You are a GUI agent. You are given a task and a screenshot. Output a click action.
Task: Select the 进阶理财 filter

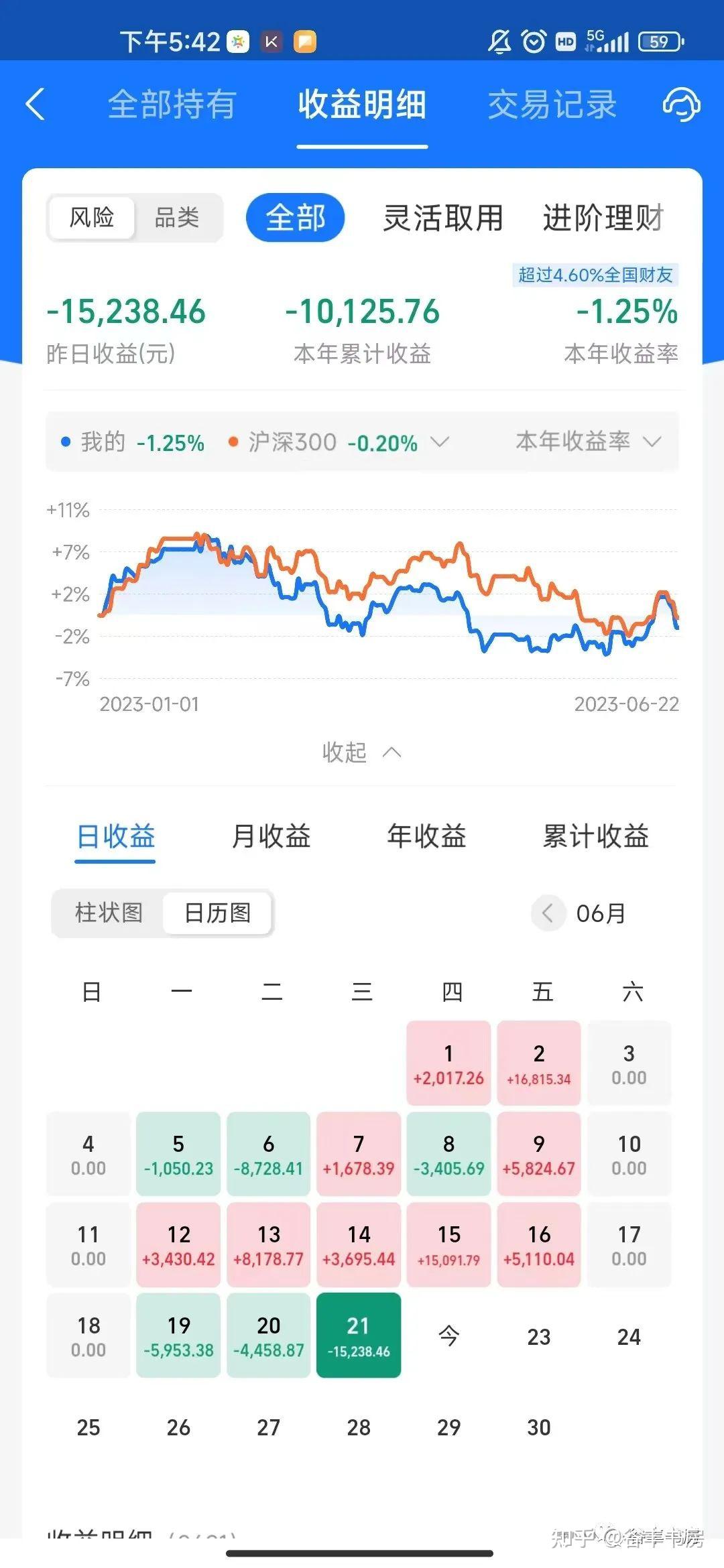point(603,218)
